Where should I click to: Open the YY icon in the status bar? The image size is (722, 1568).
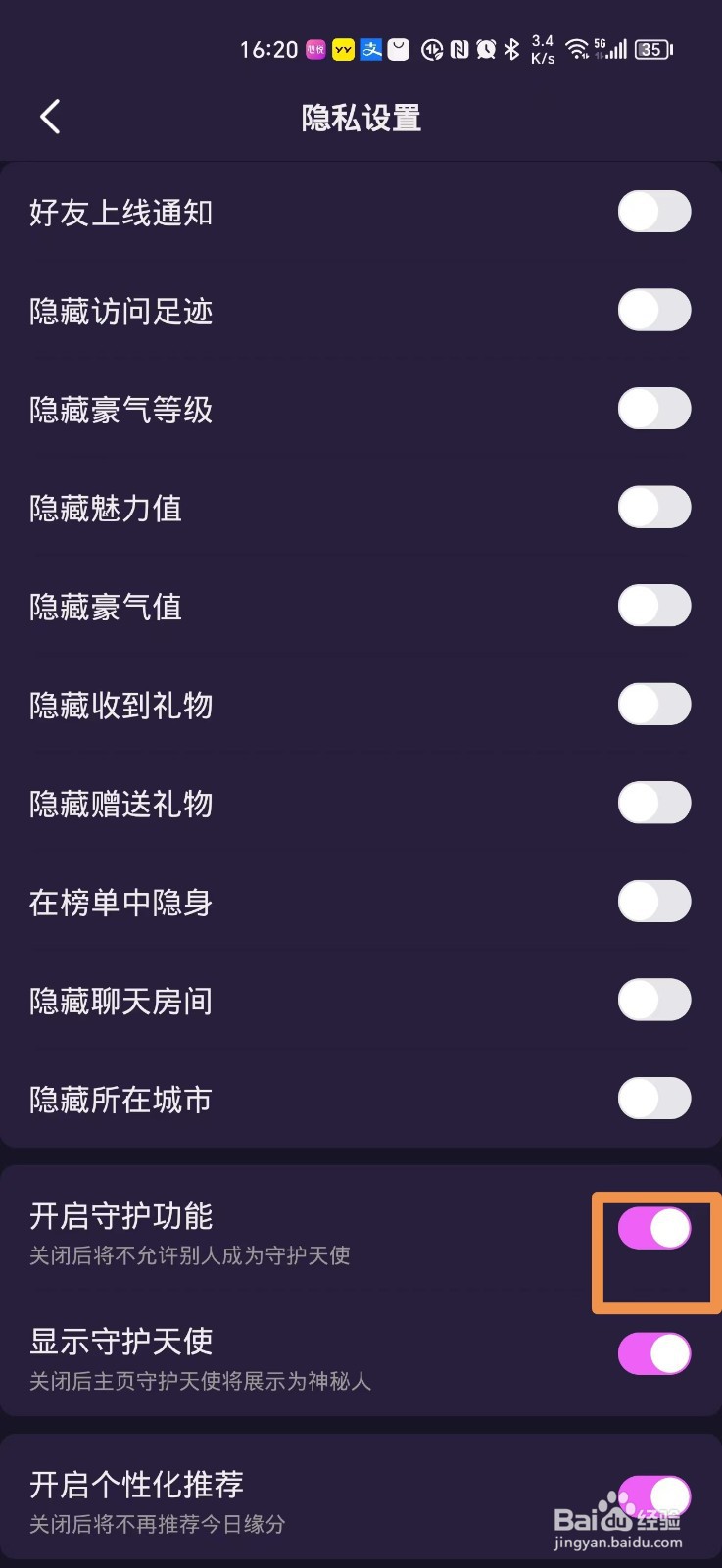pos(343,49)
